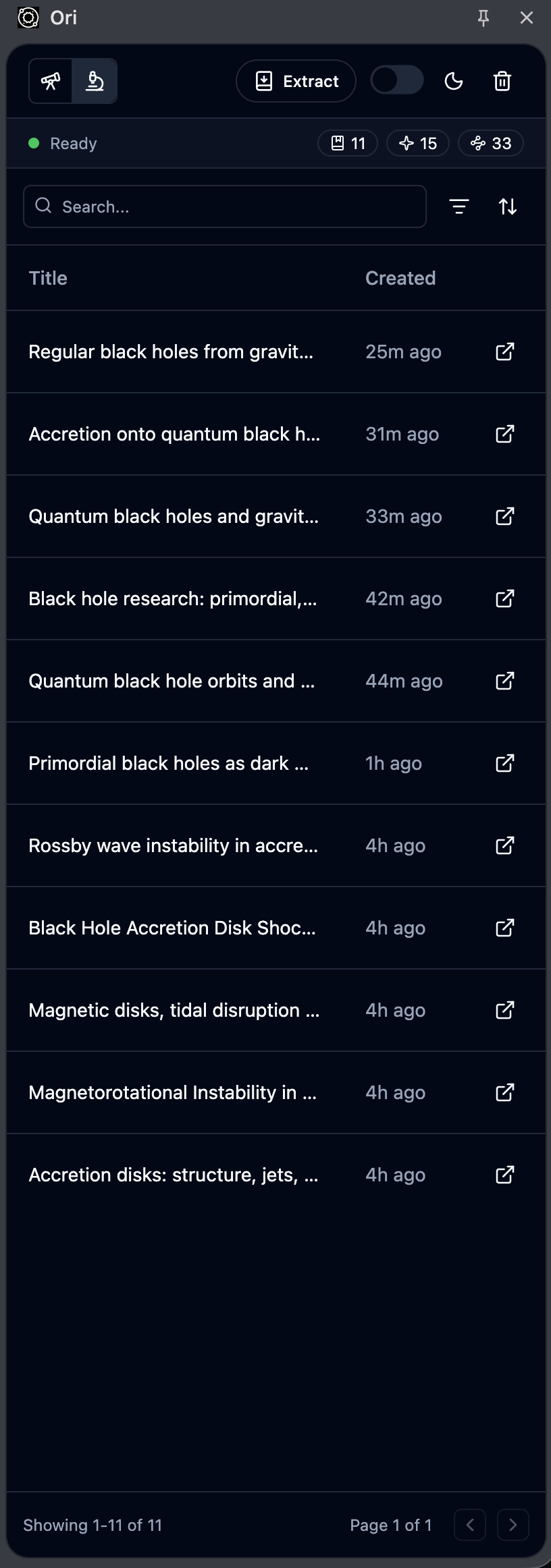Open Primordial black holes as dark row
Screen dimensions: 551x1568
click(276, 763)
